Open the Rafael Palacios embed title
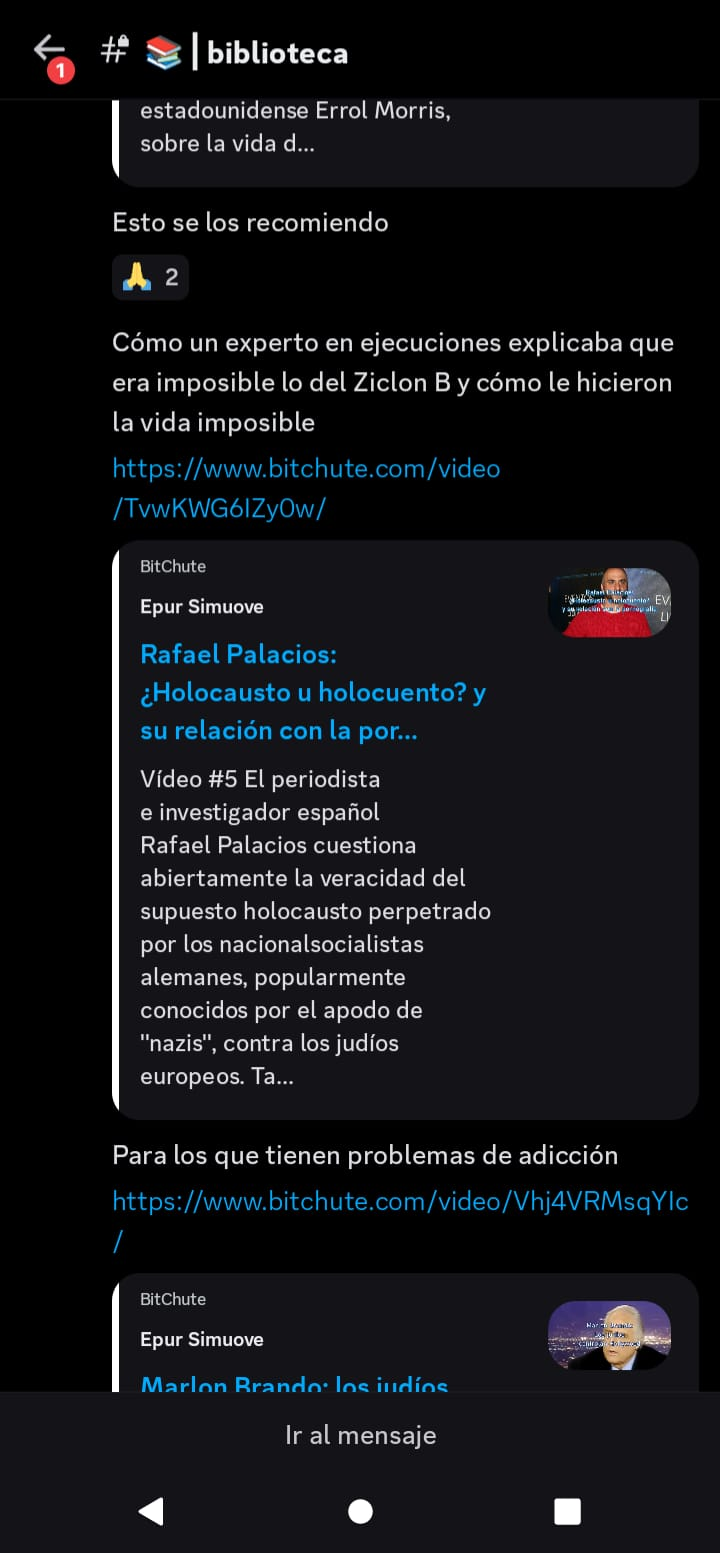Viewport: 720px width, 1553px height. coord(313,692)
